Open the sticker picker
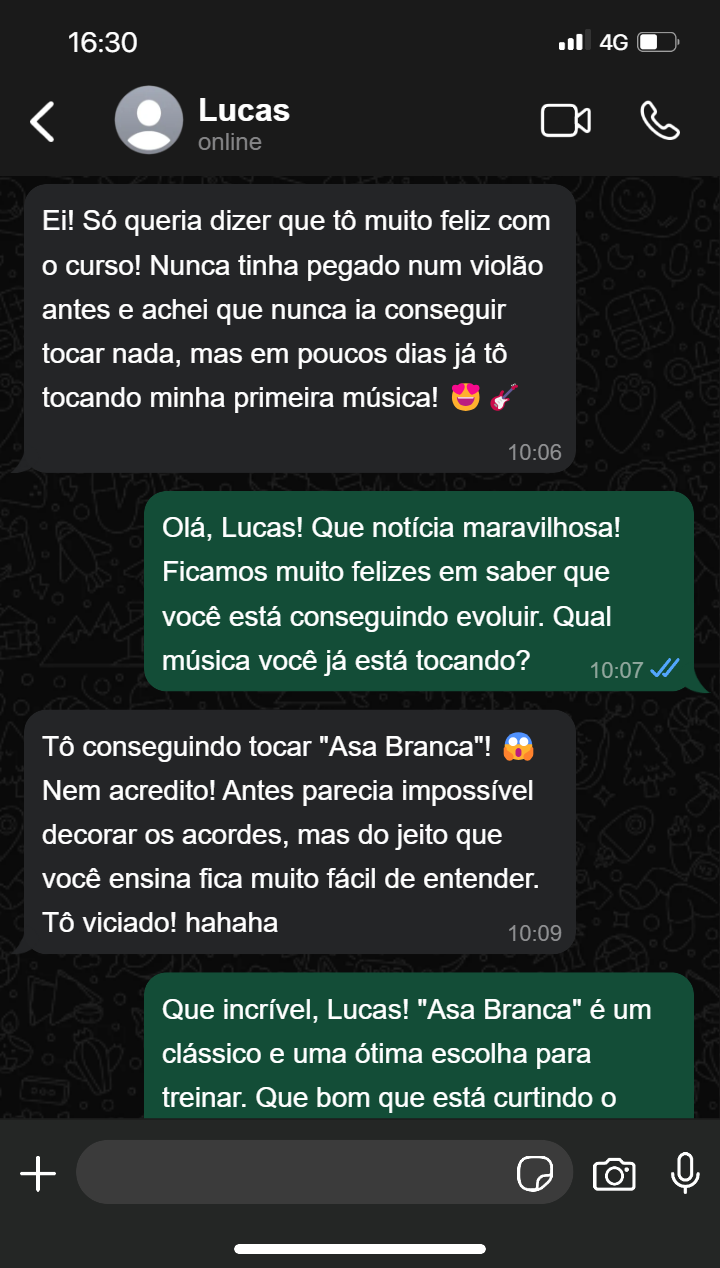Image resolution: width=720 pixels, height=1268 pixels. [x=535, y=1173]
